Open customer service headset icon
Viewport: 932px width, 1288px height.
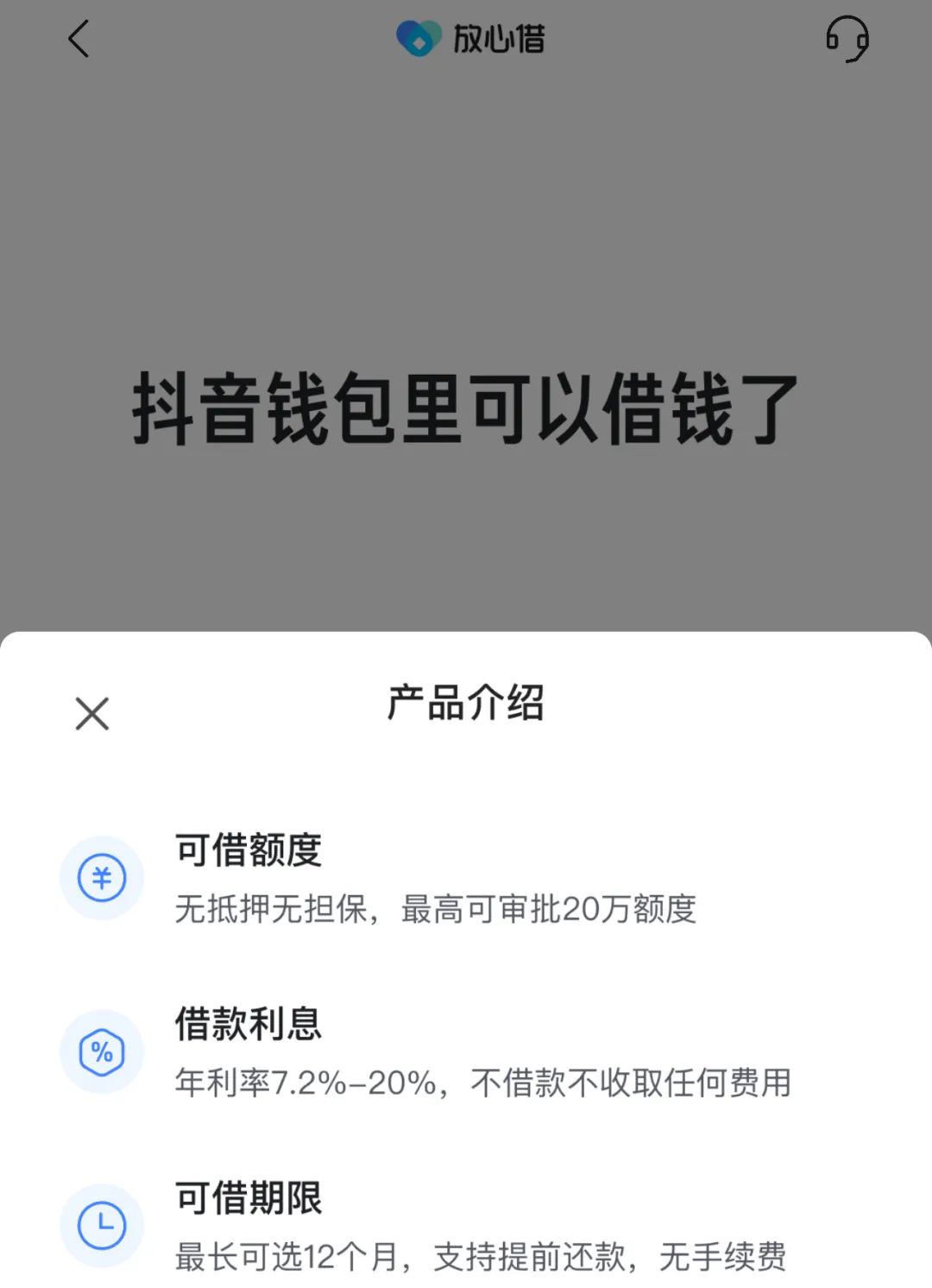click(847, 39)
